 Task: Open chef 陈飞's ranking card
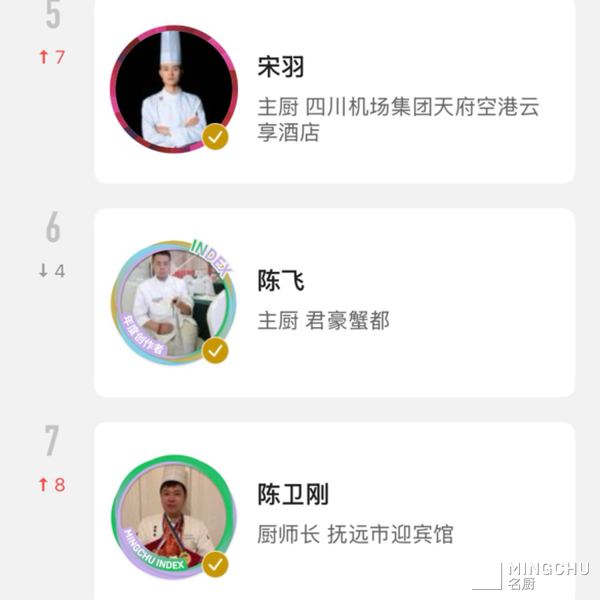pyautogui.click(x=334, y=302)
